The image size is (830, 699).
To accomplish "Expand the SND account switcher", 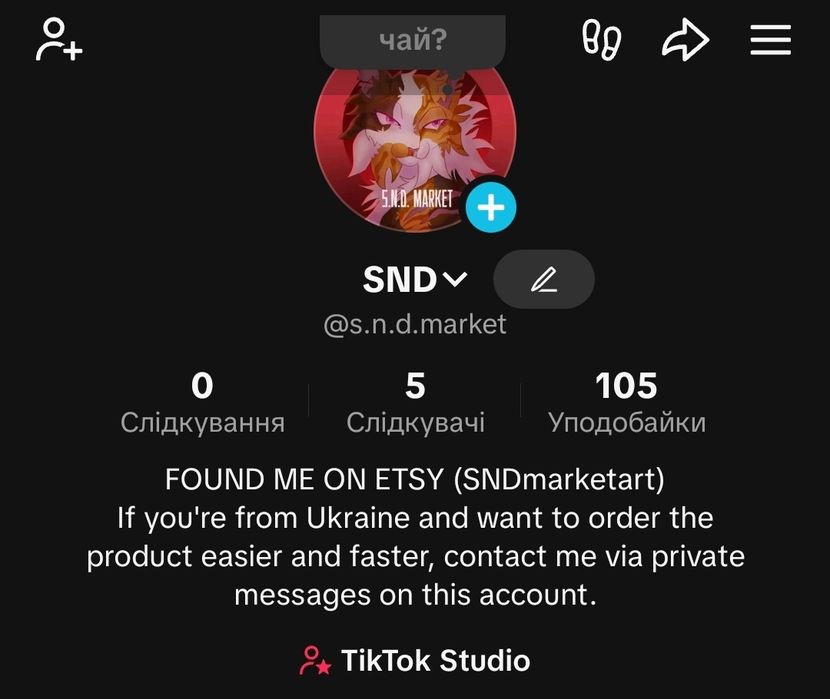I will 414,280.
